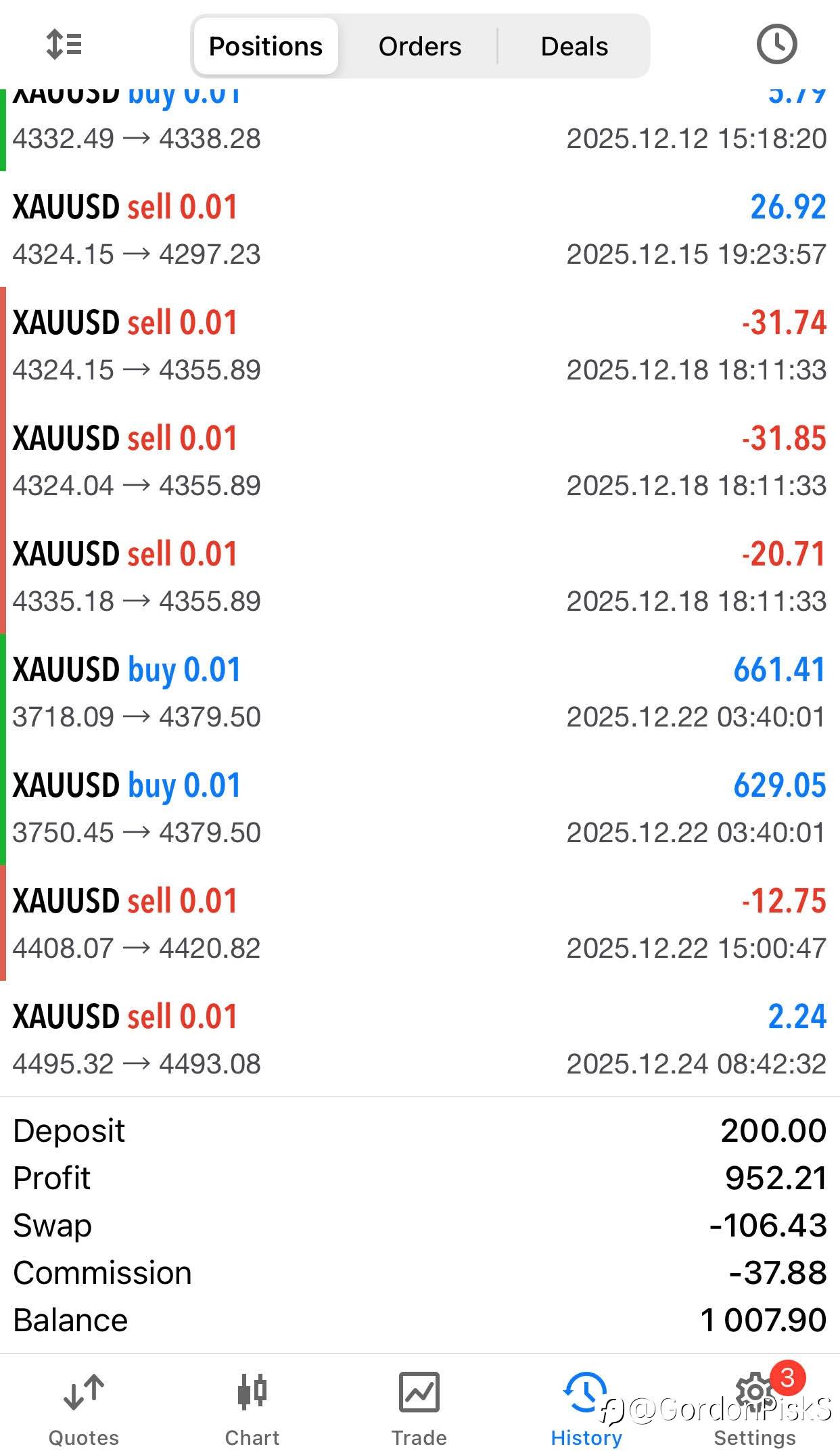Screen dimensions: 840x1453
Task: Expand the sell position with profit 2.24
Action: pos(419,1040)
